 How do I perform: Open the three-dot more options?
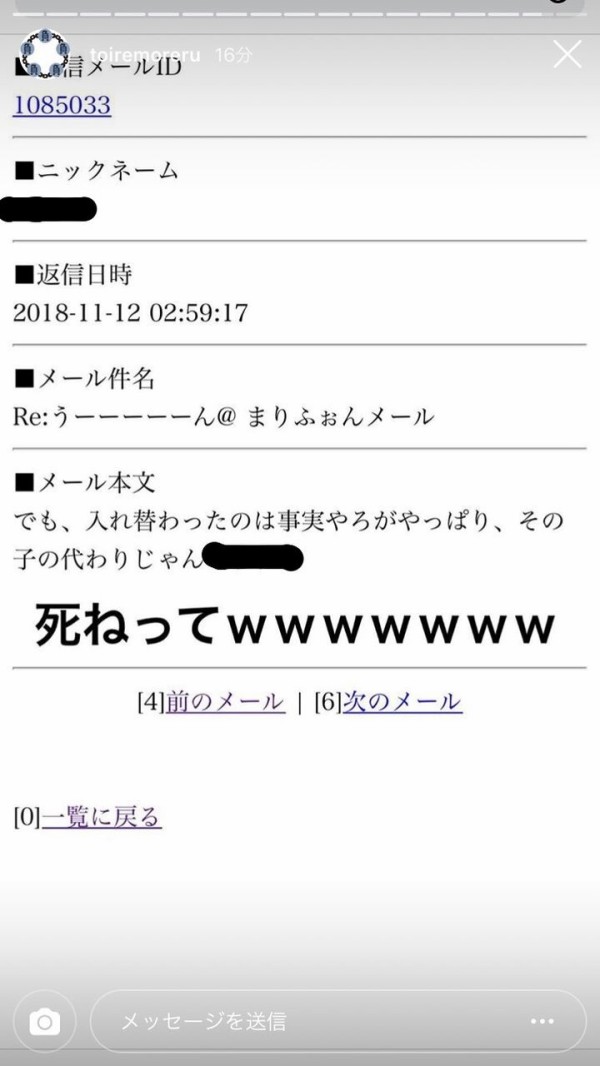tap(542, 1021)
